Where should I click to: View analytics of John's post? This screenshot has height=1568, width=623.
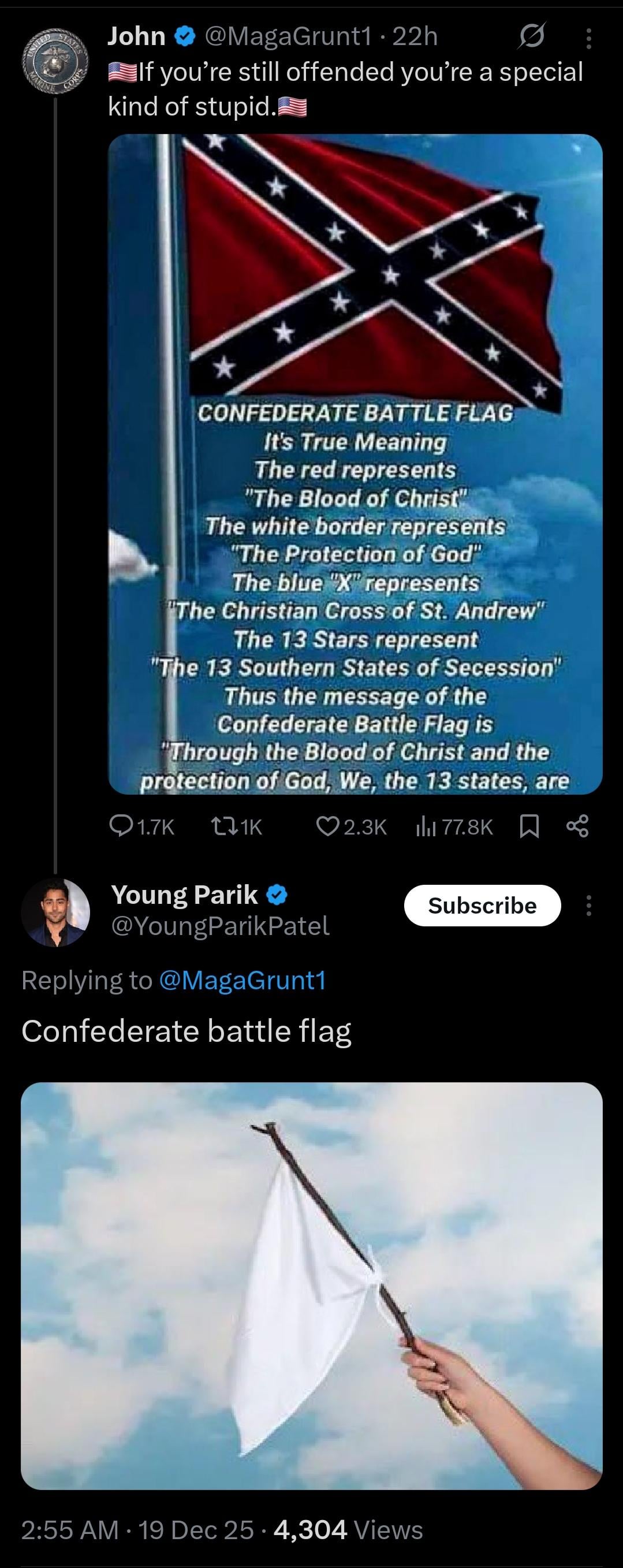pos(454,826)
